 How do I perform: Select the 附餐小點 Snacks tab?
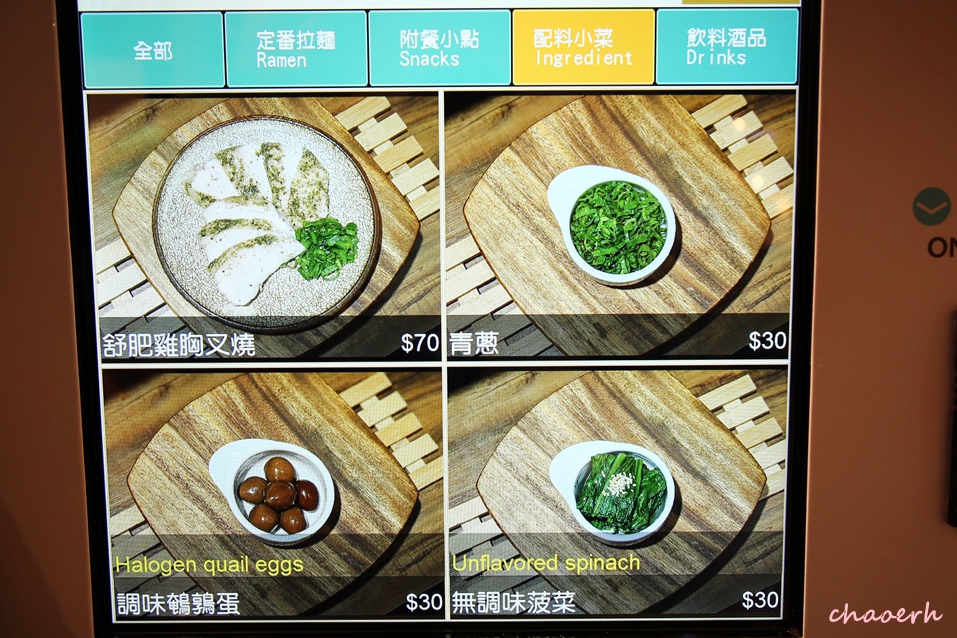pos(439,50)
